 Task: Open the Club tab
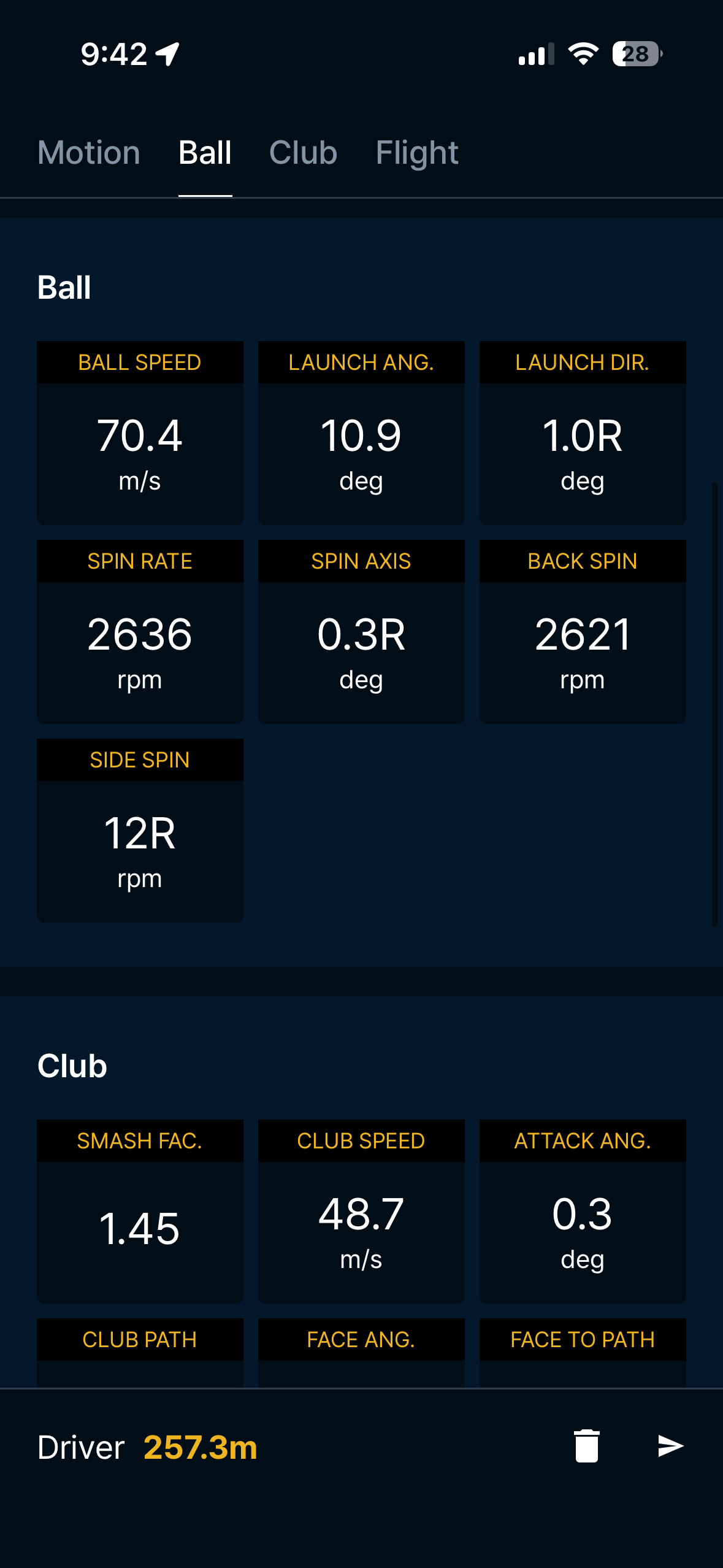coord(303,153)
